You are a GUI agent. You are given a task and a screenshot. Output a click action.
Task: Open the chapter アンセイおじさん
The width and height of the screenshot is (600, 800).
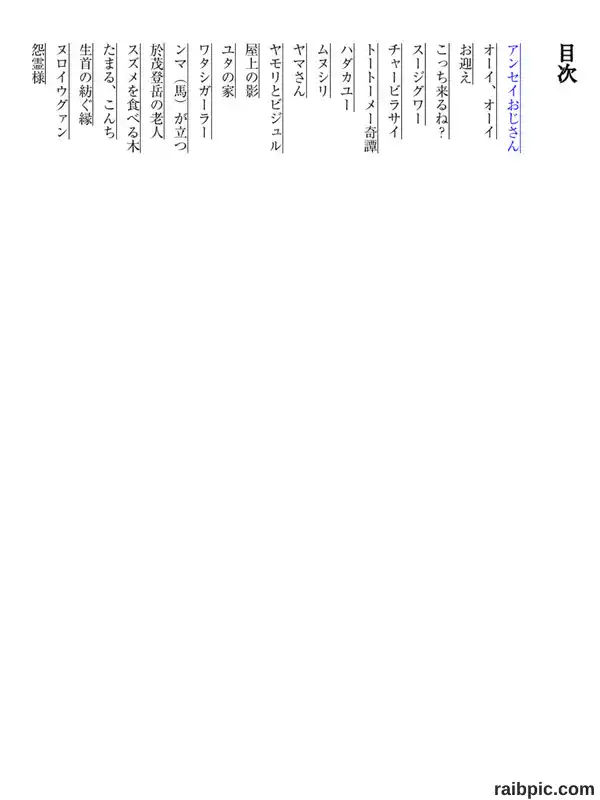(513, 98)
